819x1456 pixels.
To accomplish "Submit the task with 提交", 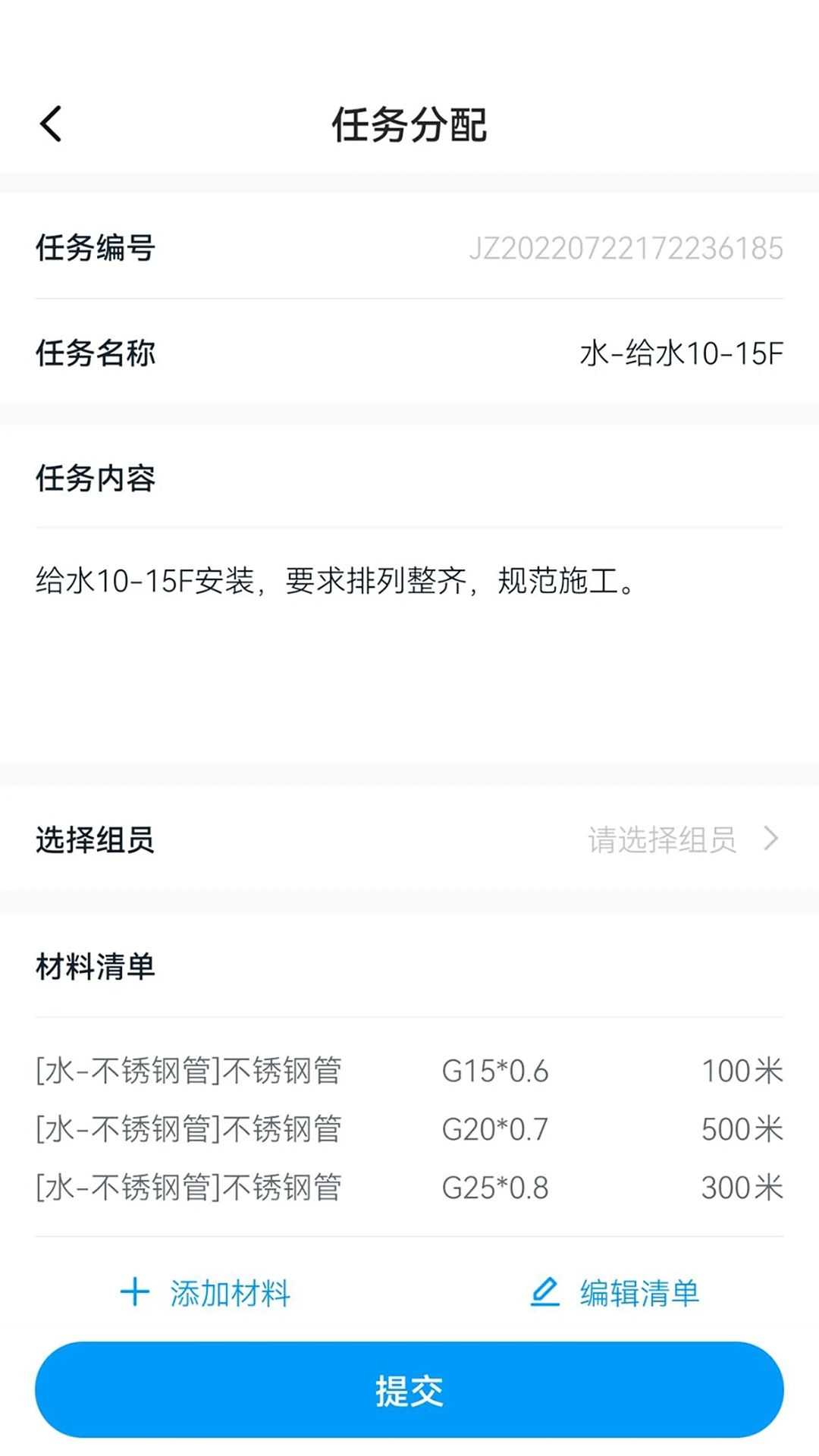I will click(409, 1390).
